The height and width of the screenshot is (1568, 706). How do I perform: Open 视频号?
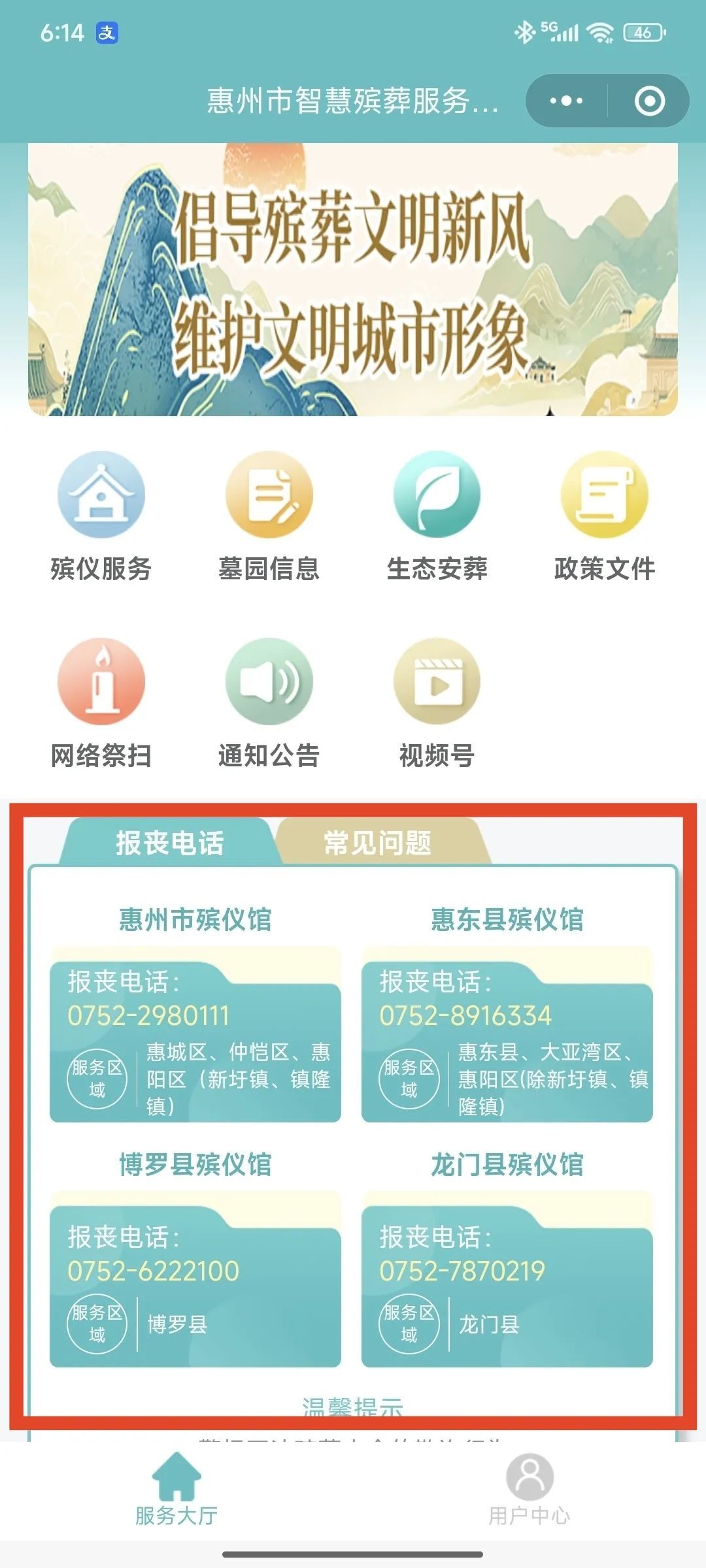coord(437,702)
